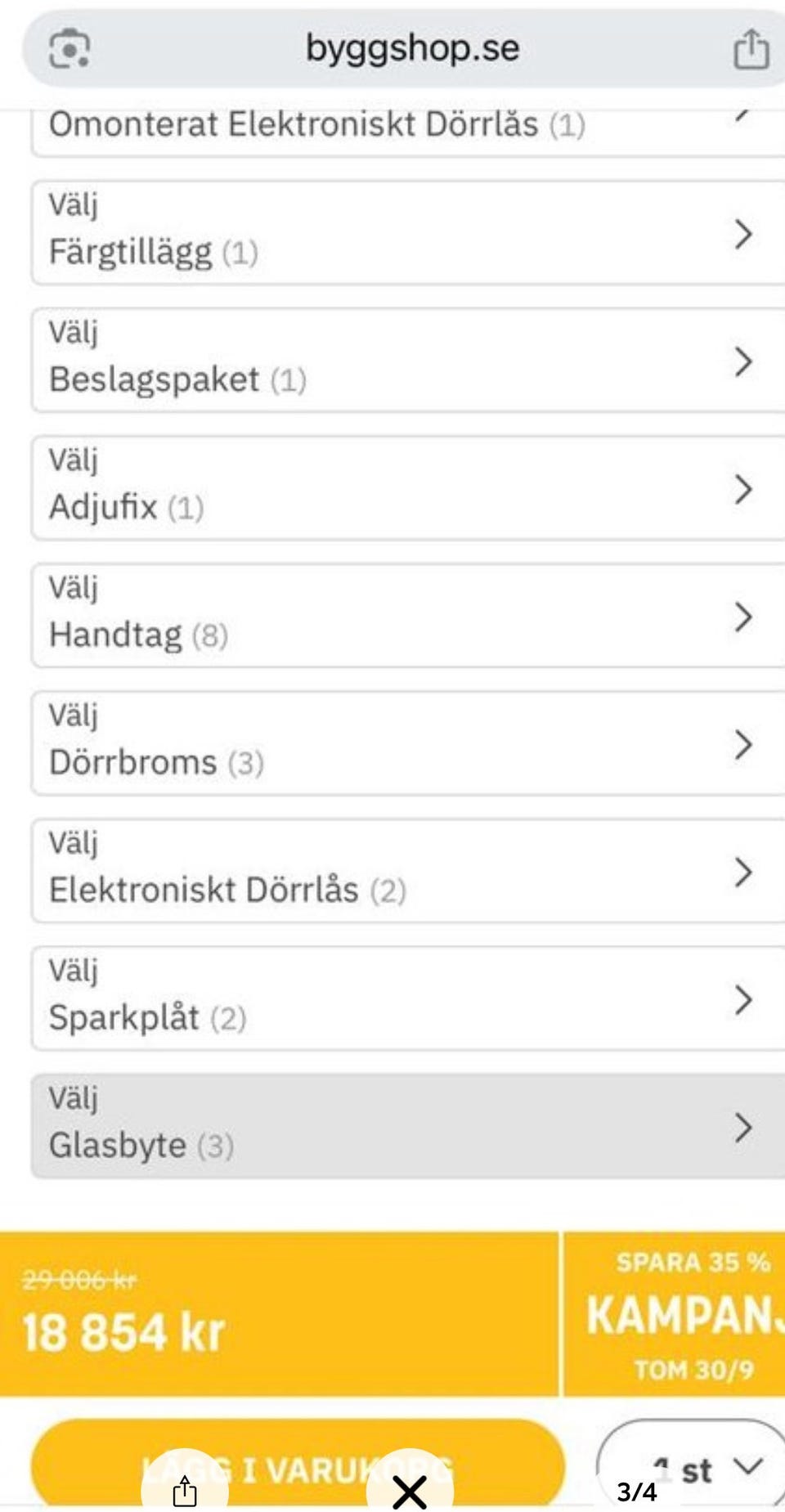Open the camera scan icon beside the address

(70, 50)
